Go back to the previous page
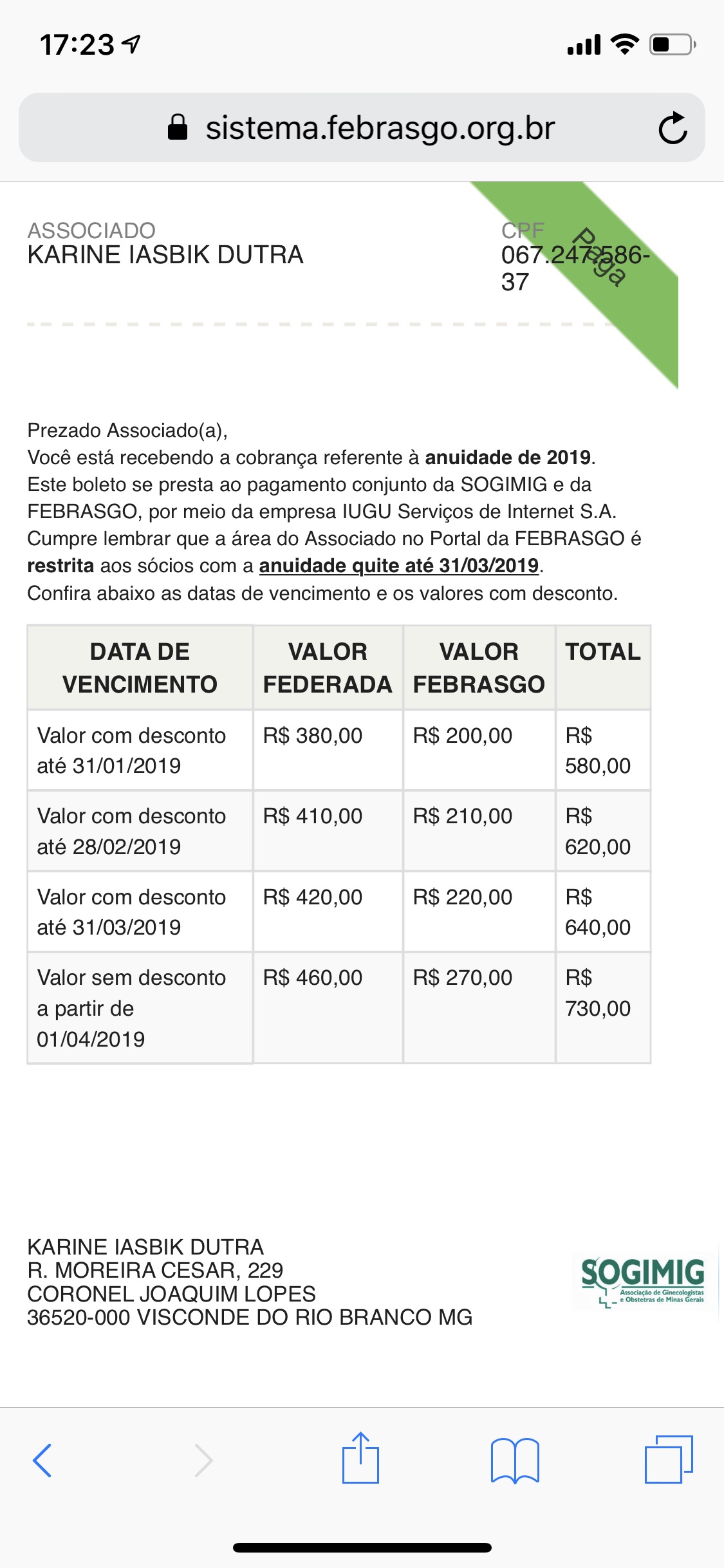Screen dimensions: 724x1568 point(42,1460)
